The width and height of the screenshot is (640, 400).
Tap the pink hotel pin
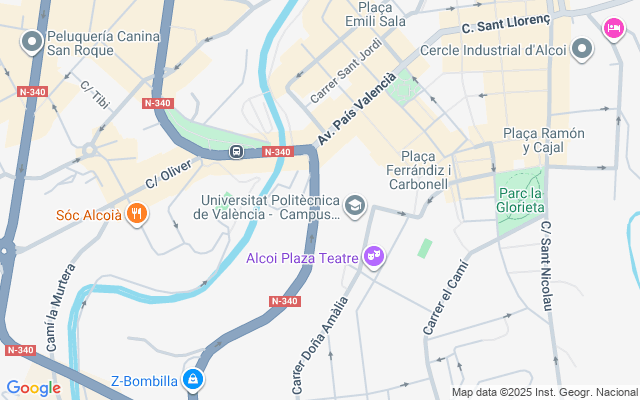(x=613, y=29)
